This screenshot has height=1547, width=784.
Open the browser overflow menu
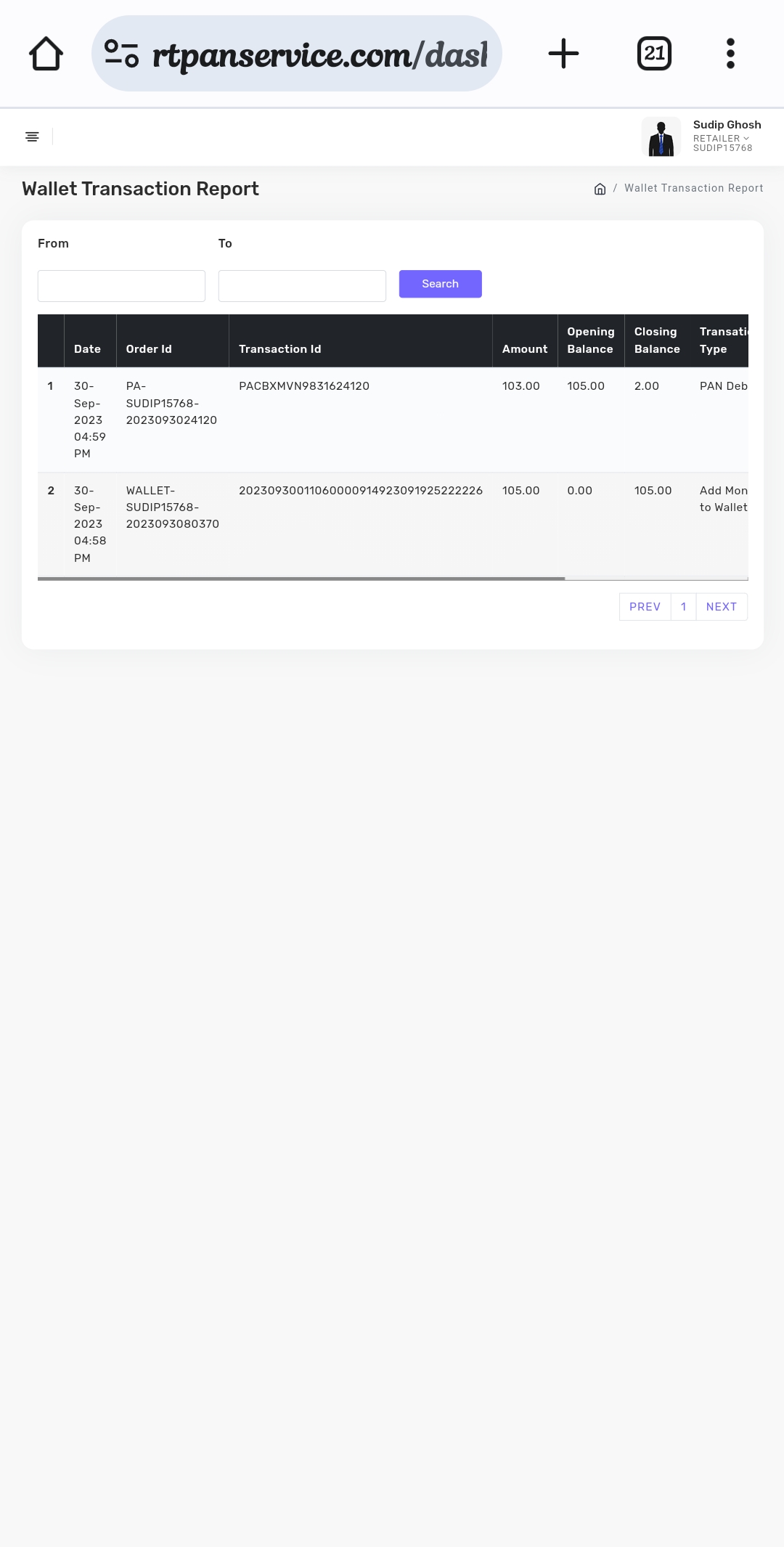730,54
